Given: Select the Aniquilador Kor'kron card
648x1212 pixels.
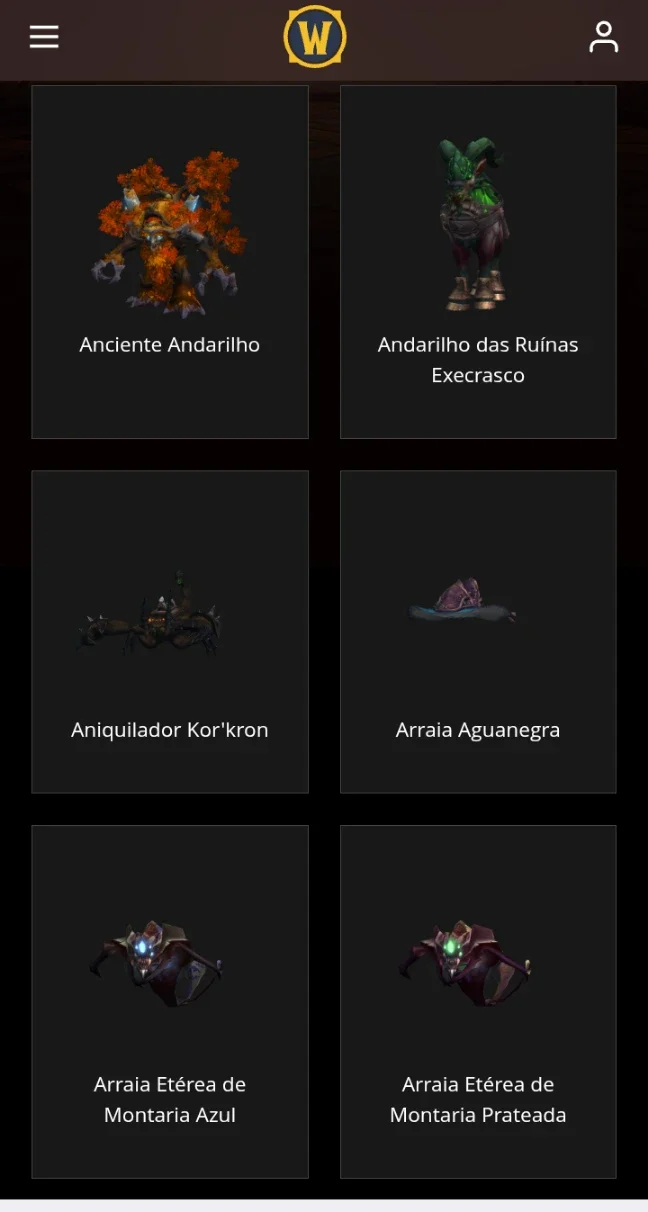Looking at the screenshot, I should (x=170, y=632).
